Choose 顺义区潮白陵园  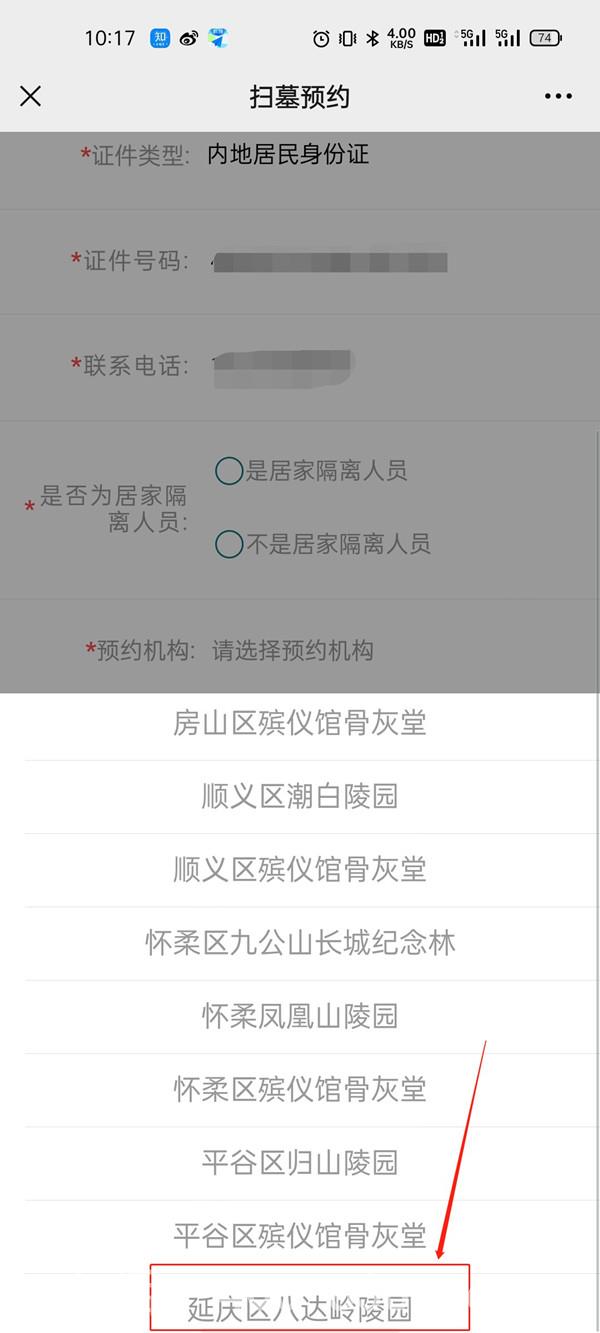coord(300,796)
